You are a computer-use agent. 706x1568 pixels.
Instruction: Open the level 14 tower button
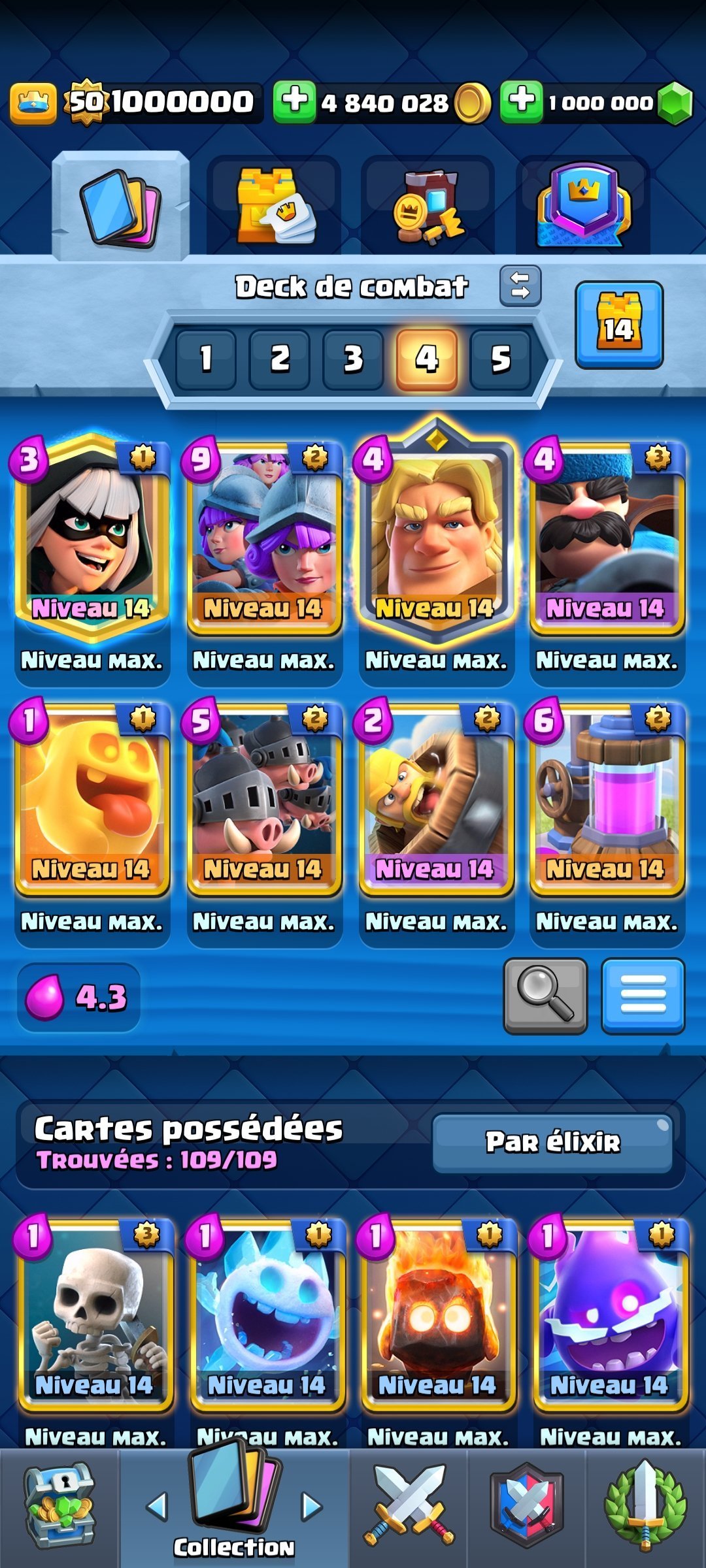619,325
